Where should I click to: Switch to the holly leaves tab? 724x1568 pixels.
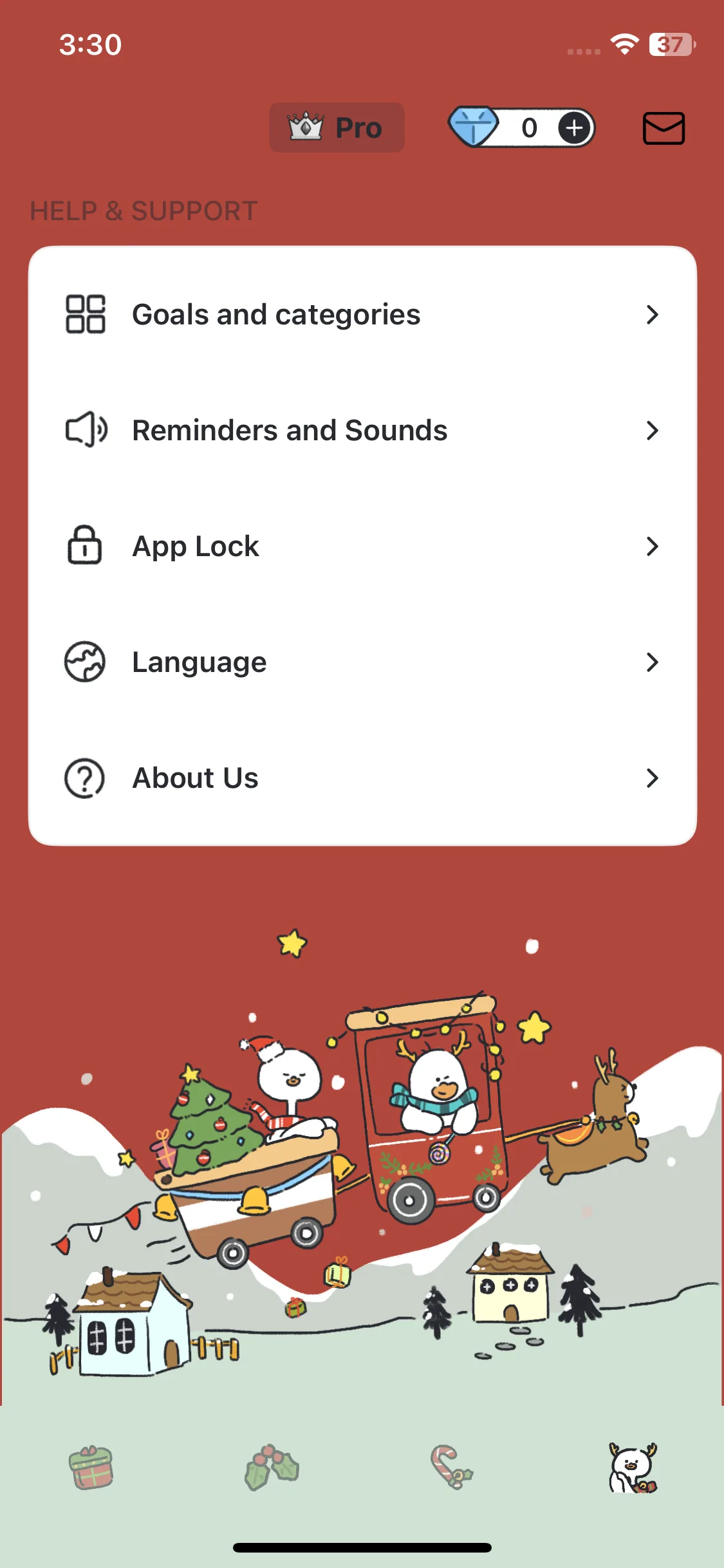click(x=272, y=1468)
